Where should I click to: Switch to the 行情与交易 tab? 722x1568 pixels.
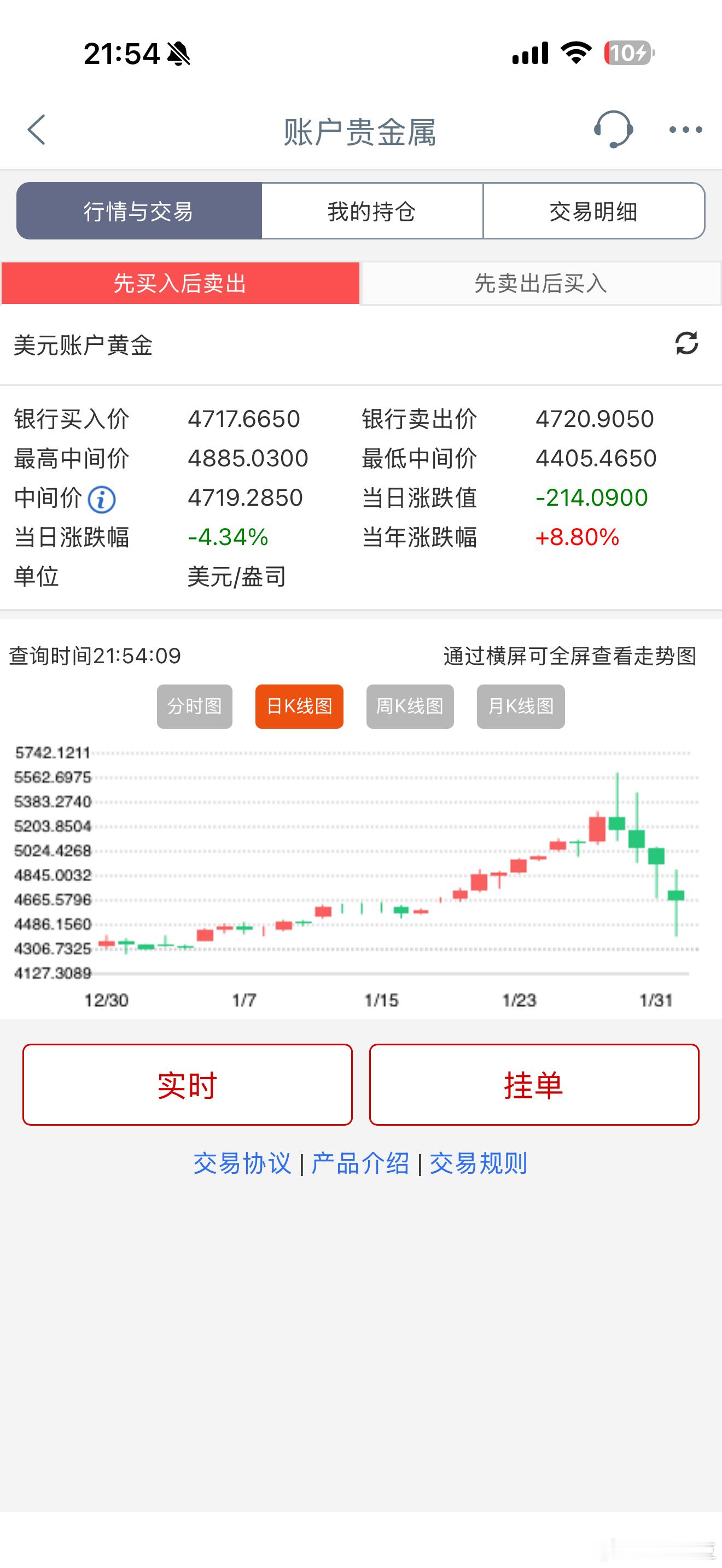click(x=139, y=211)
